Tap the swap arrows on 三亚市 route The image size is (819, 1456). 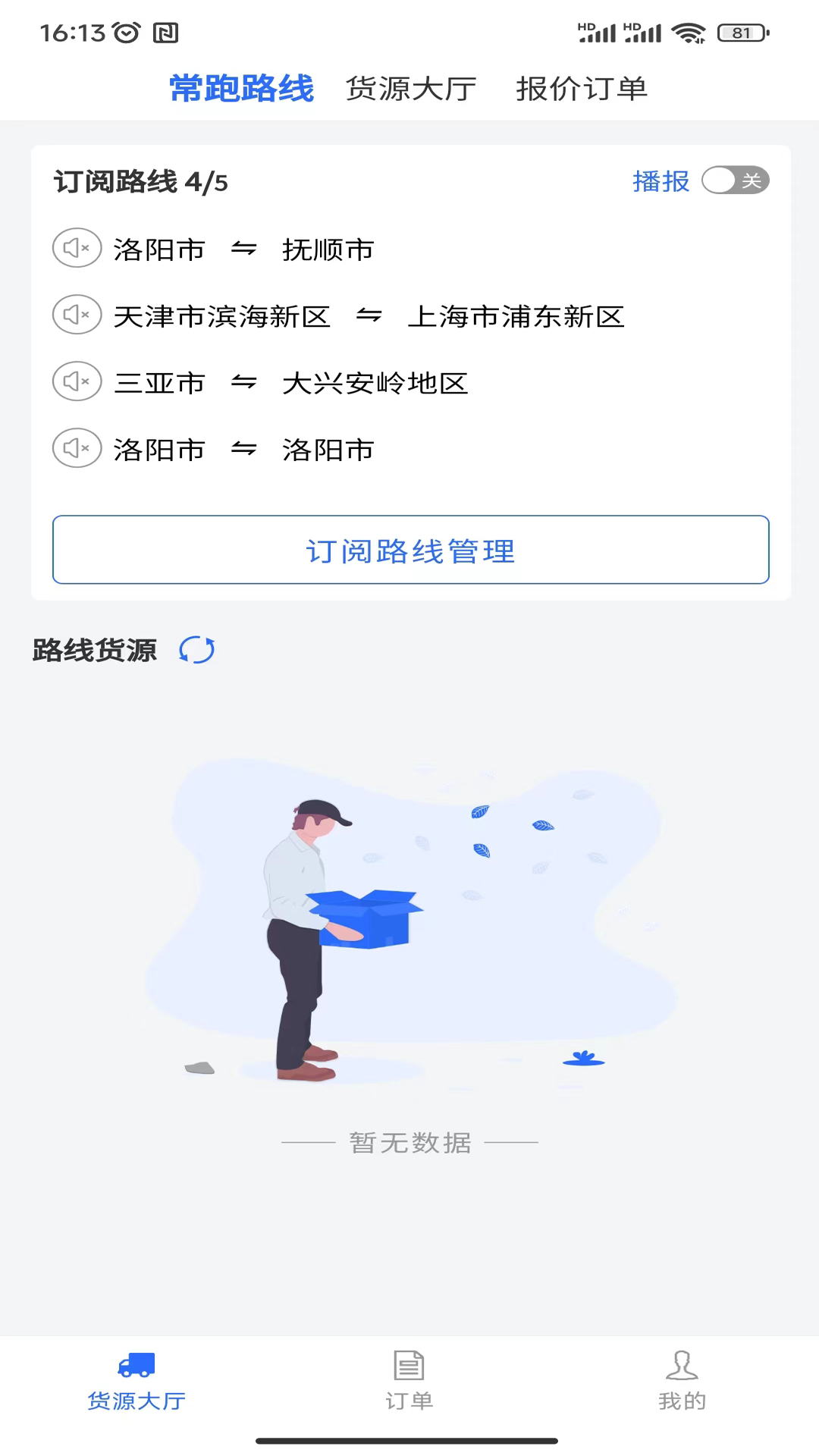pyautogui.click(x=246, y=381)
